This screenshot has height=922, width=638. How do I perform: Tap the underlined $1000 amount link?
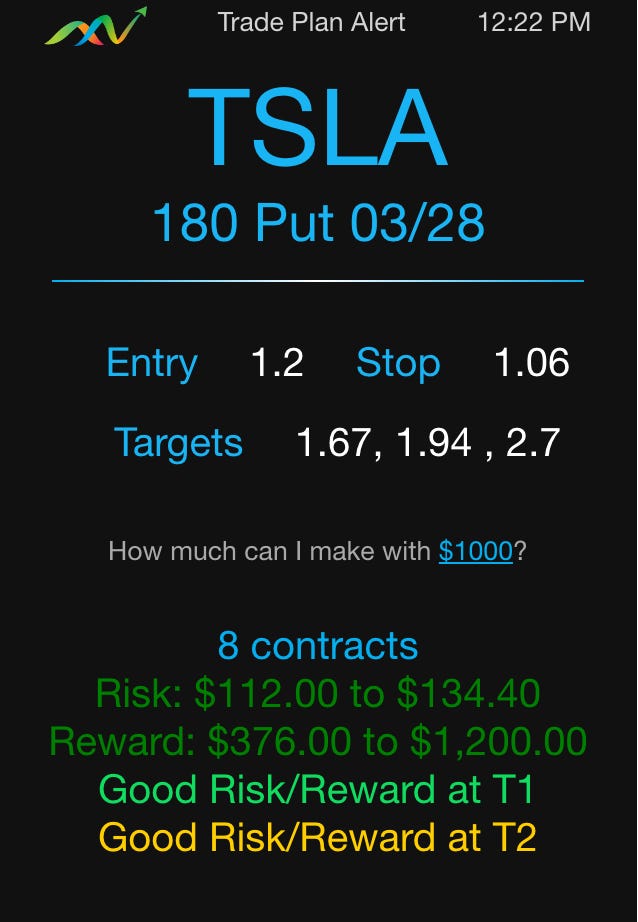pyautogui.click(x=475, y=551)
